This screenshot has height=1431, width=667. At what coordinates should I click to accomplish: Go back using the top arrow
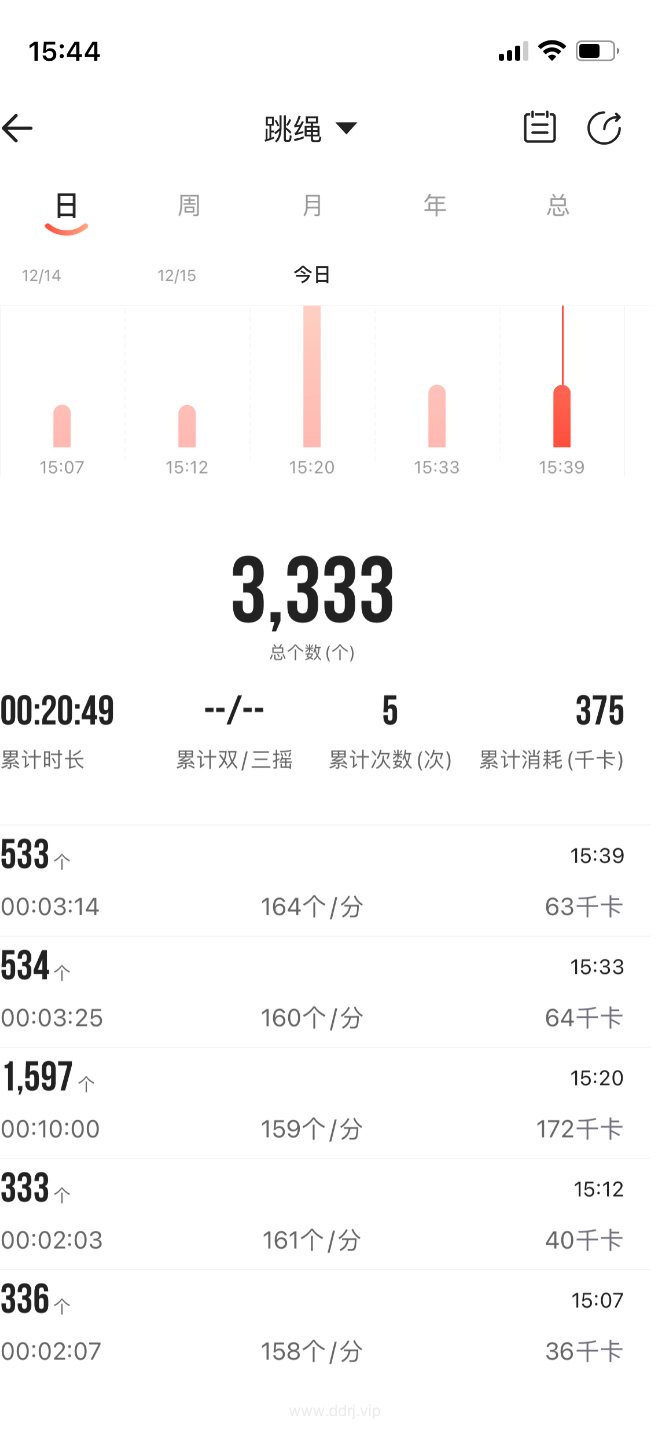click(x=17, y=128)
